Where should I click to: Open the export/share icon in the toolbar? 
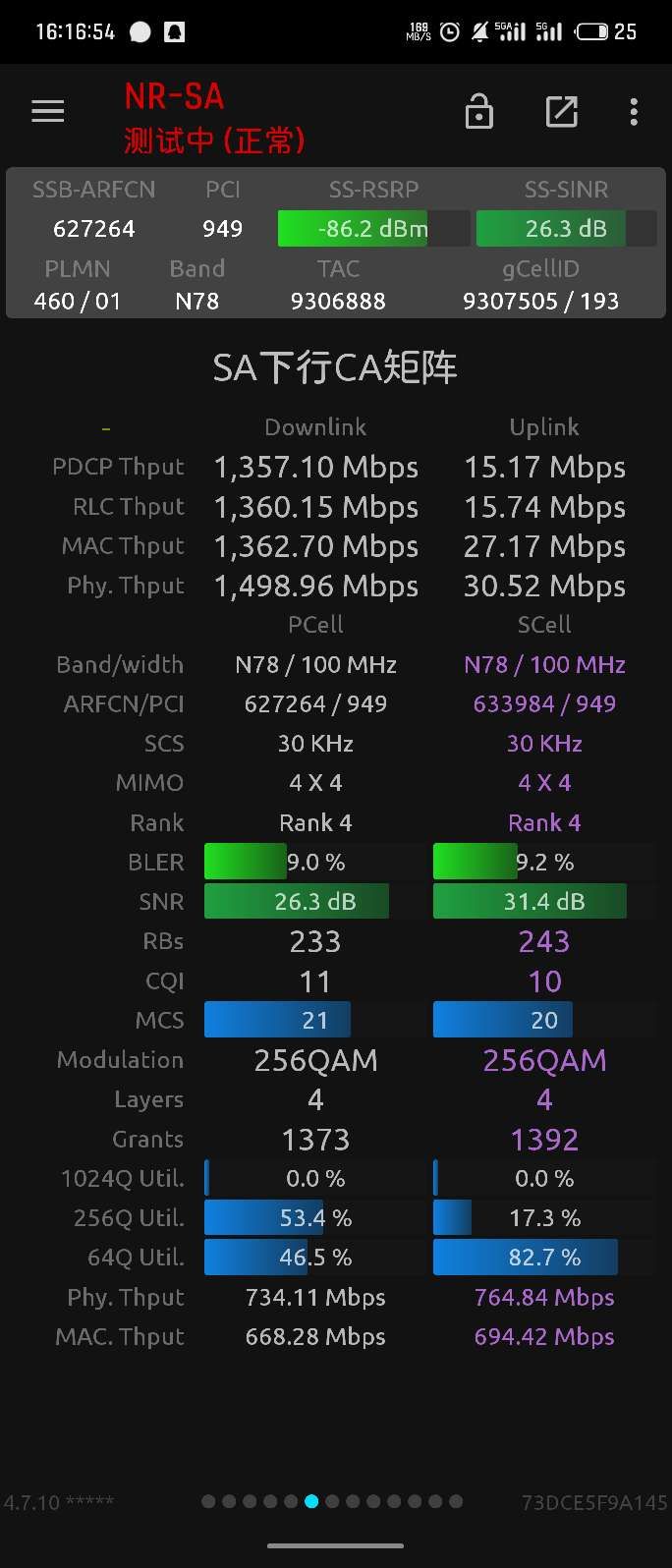coord(561,112)
